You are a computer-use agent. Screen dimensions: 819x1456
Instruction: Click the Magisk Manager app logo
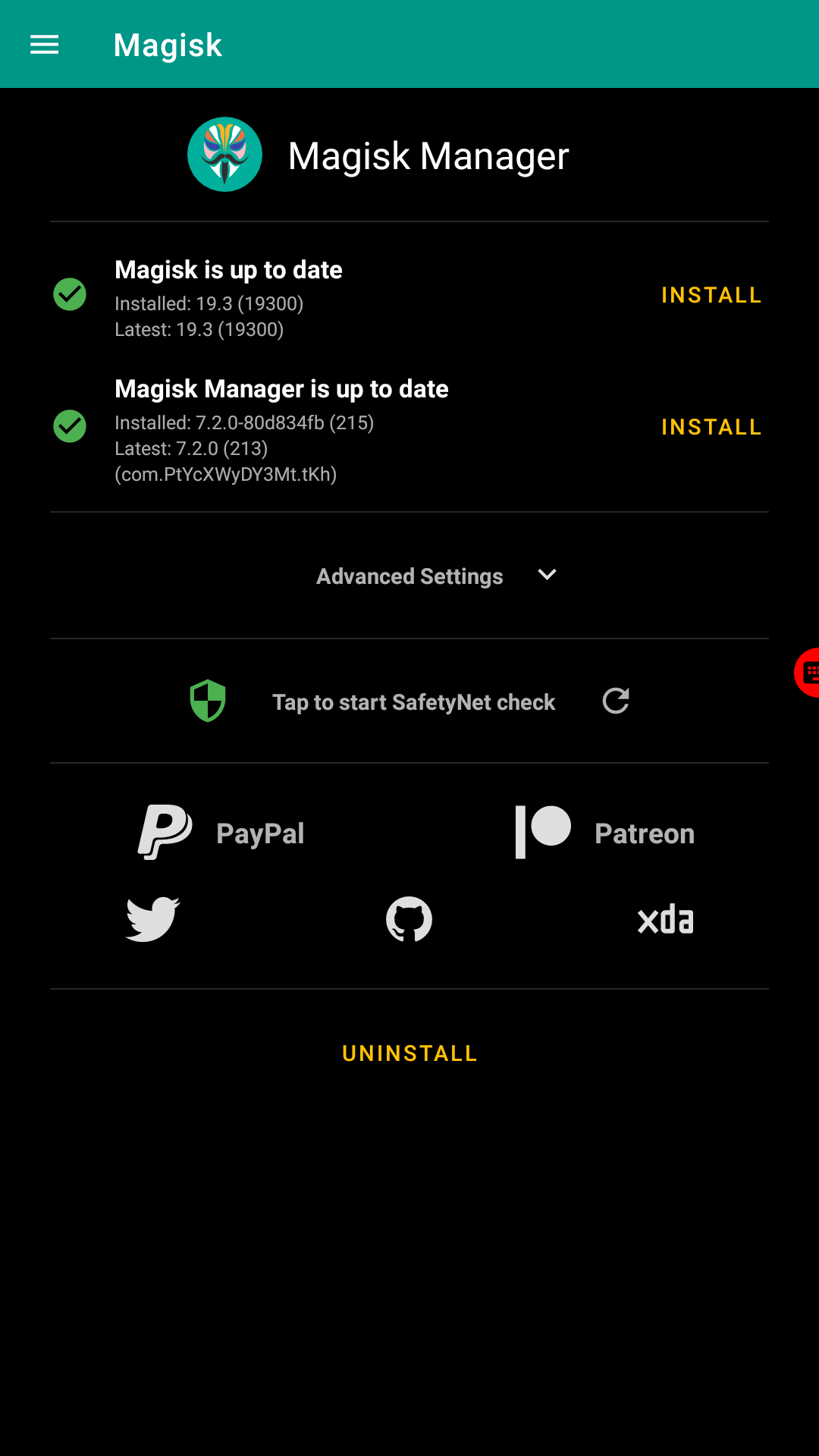tap(224, 154)
